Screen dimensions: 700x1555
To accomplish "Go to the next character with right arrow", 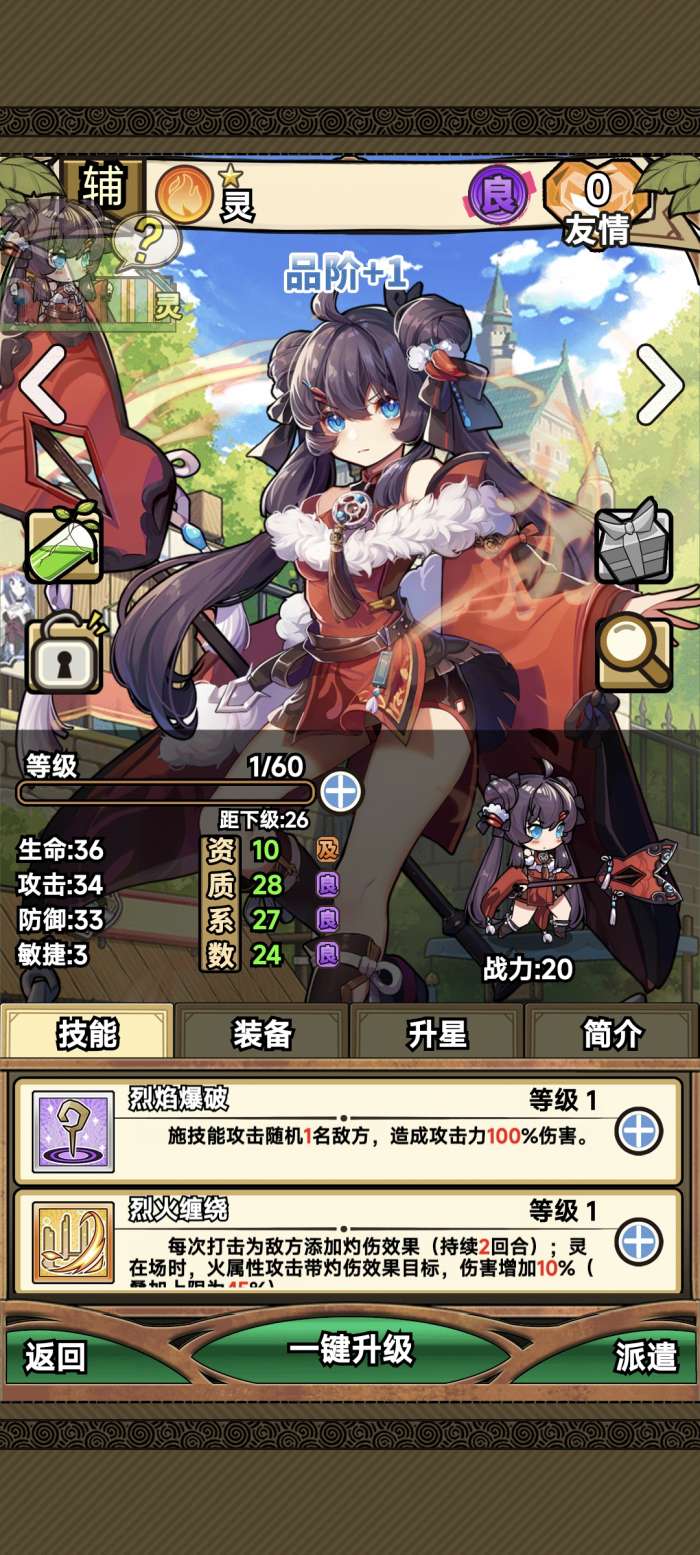I will coord(659,383).
